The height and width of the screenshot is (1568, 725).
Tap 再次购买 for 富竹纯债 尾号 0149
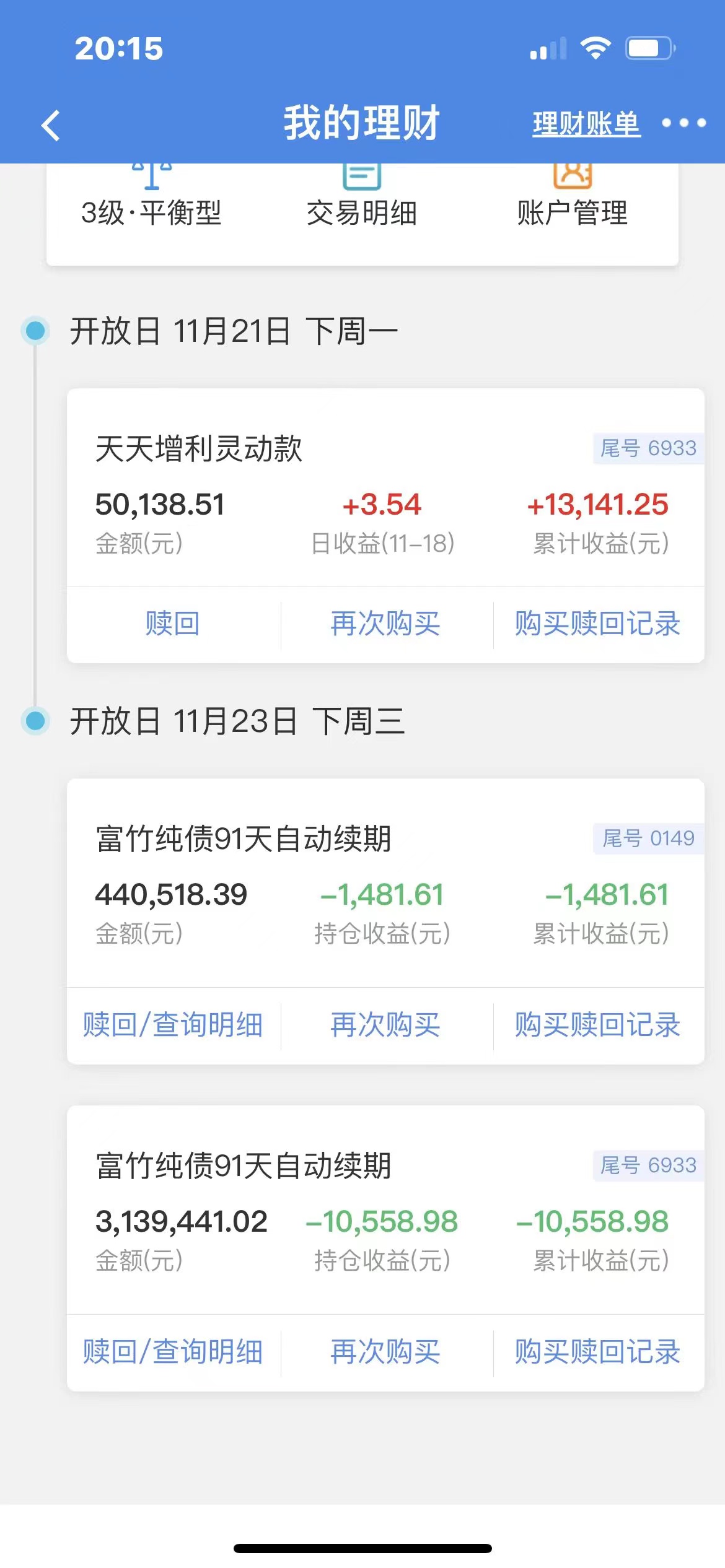click(x=385, y=1025)
